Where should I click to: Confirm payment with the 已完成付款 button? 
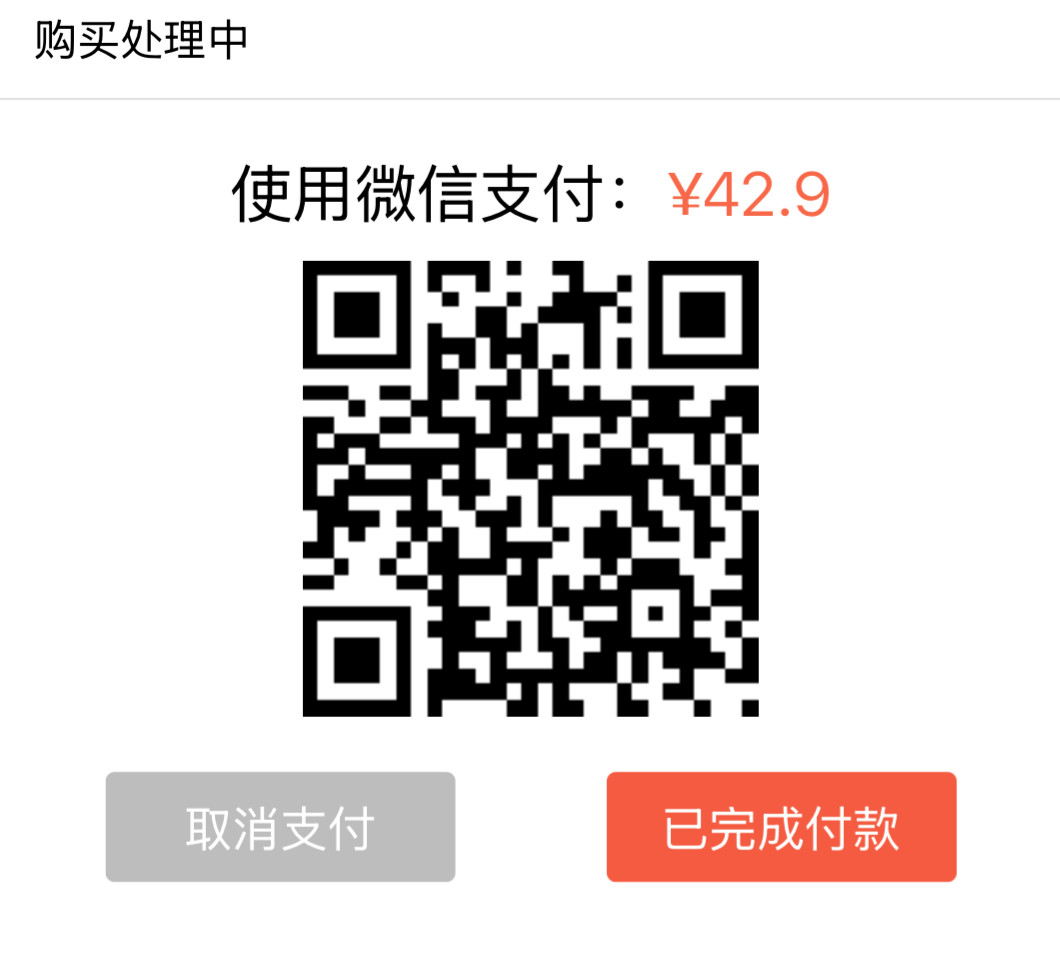point(781,827)
